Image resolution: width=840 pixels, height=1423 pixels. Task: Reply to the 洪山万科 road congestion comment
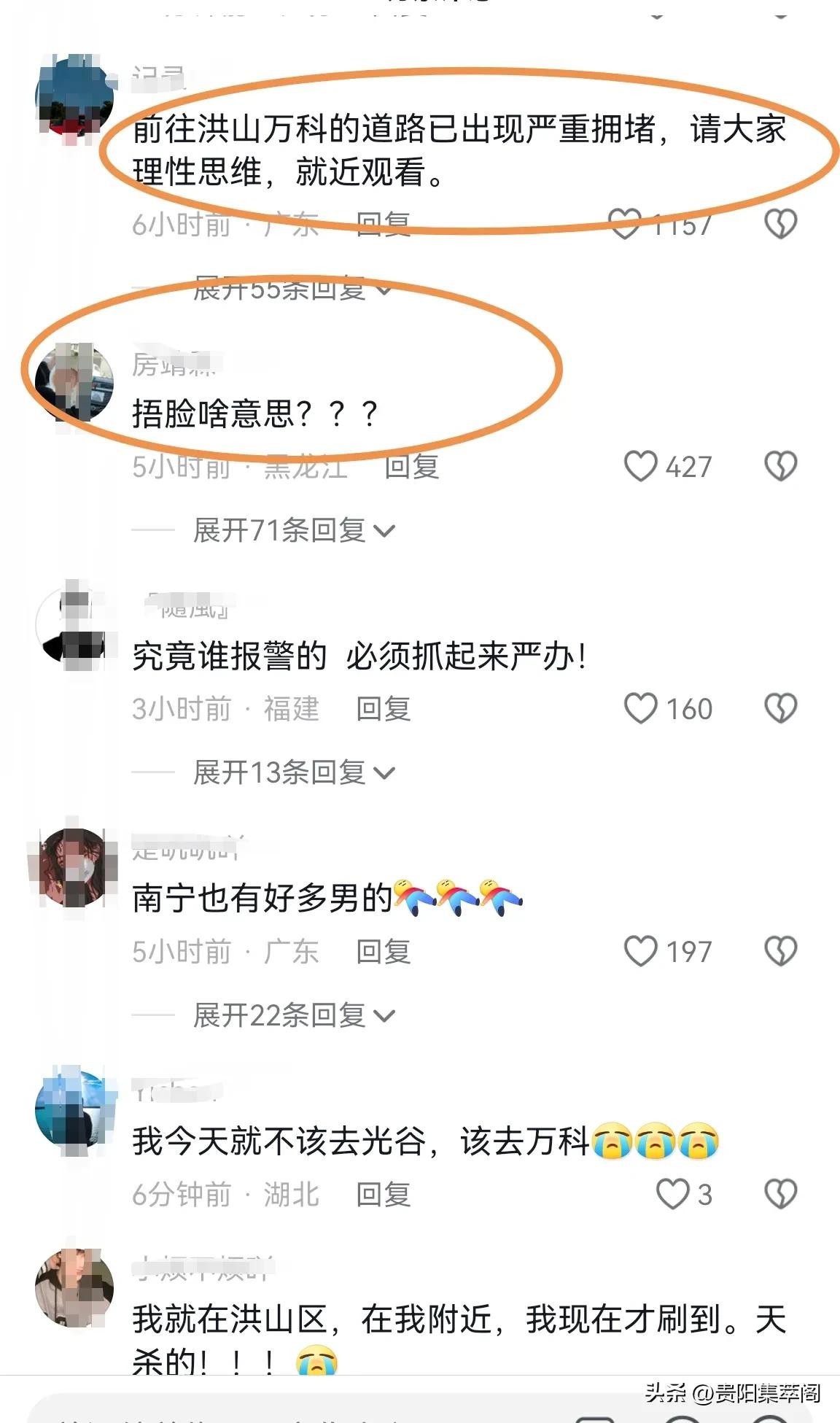click(x=384, y=224)
